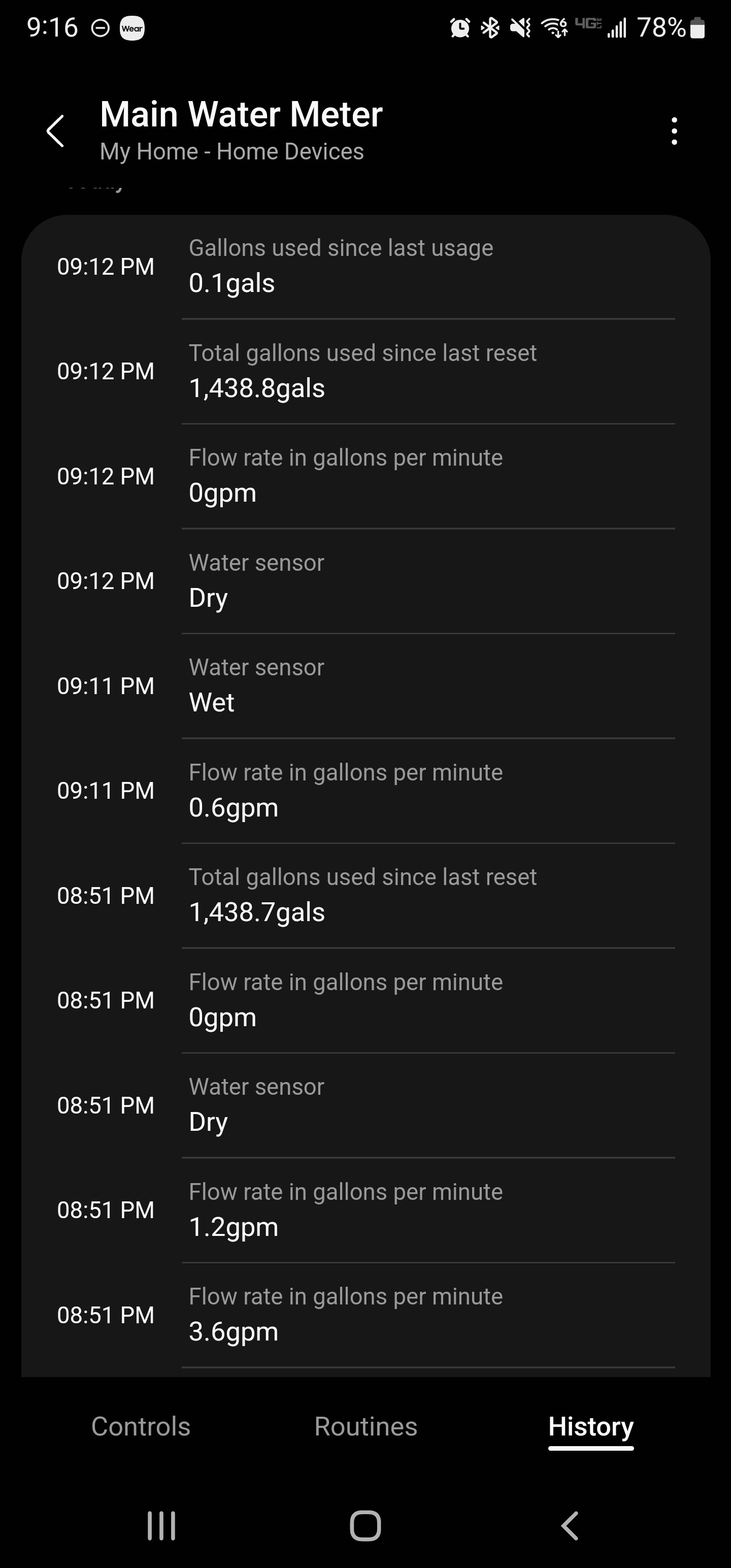Open the three-dot overflow menu
The width and height of the screenshot is (731, 1568).
click(674, 131)
